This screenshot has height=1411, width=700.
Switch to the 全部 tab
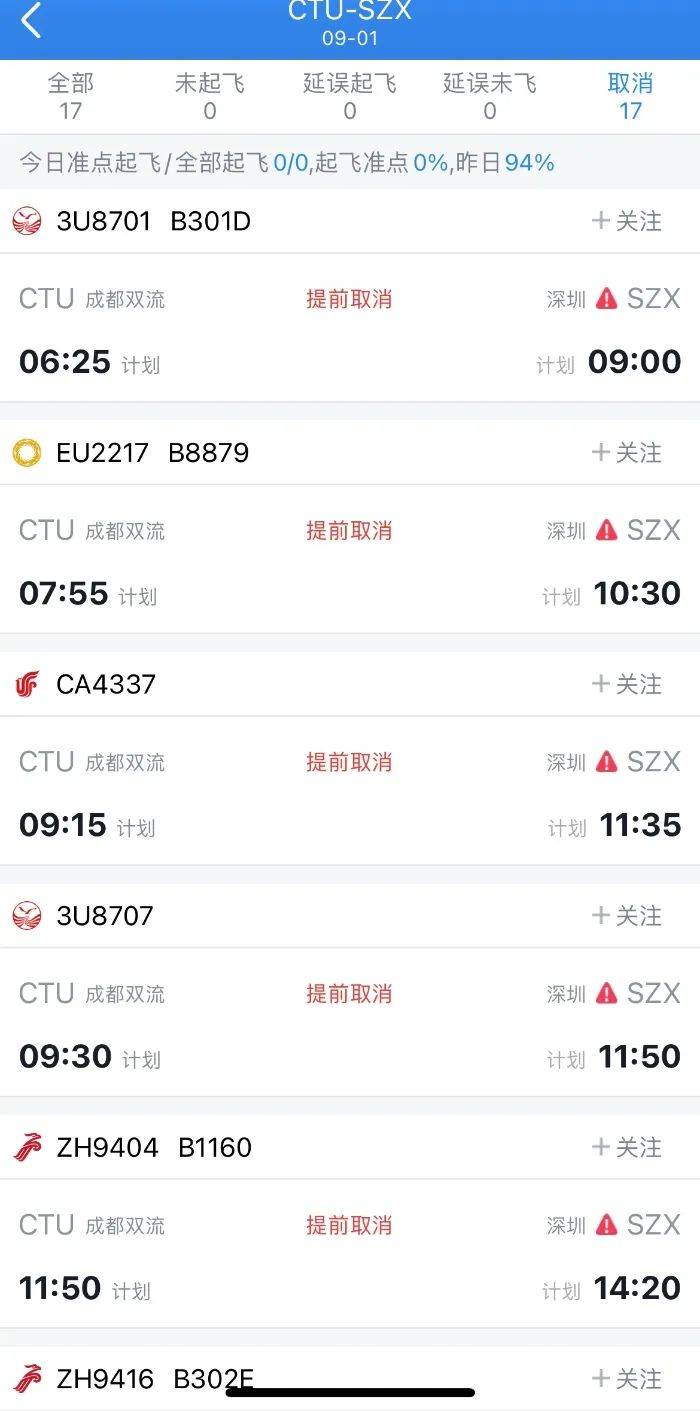point(70,96)
